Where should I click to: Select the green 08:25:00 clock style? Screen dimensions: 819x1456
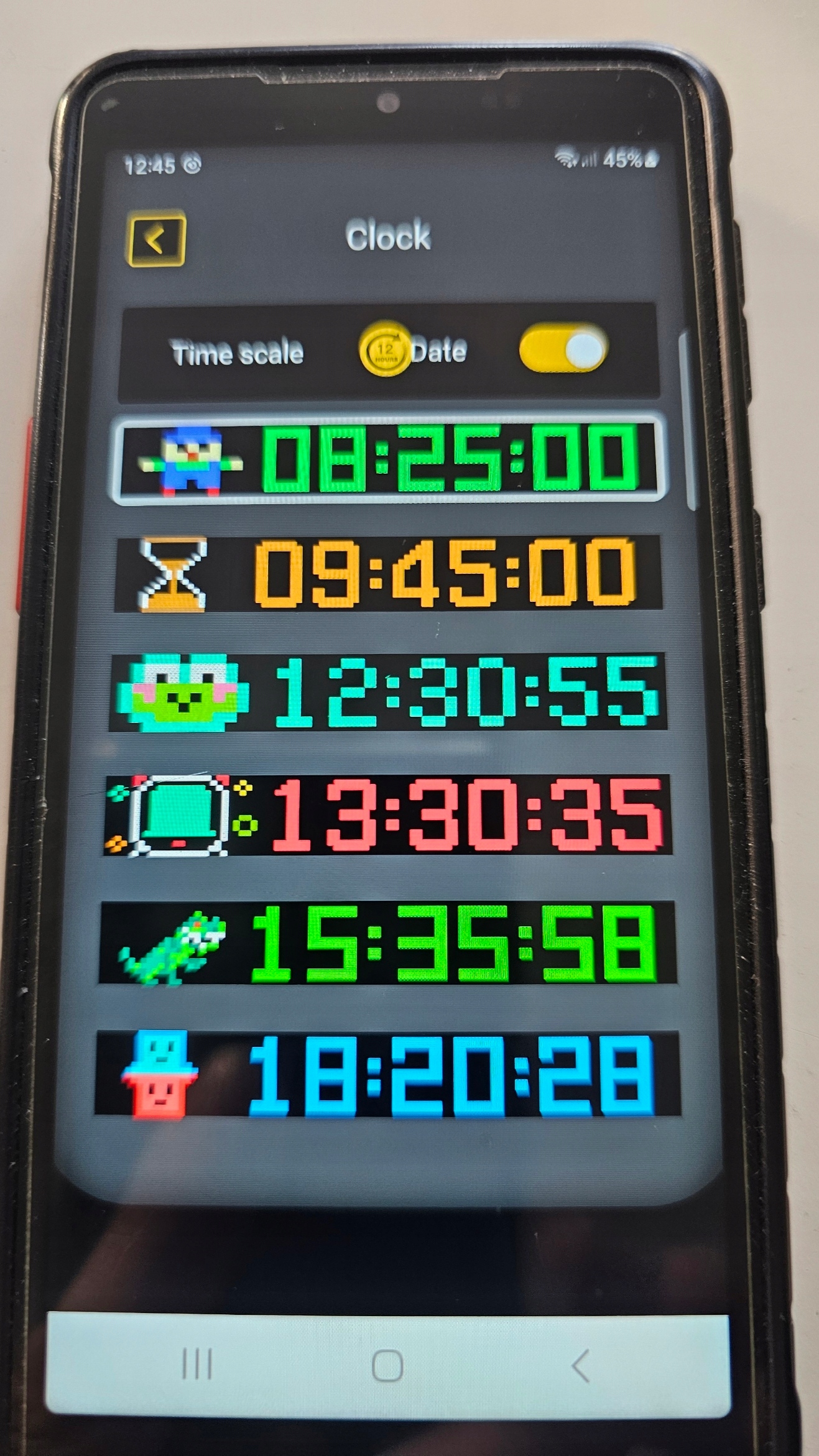click(388, 459)
